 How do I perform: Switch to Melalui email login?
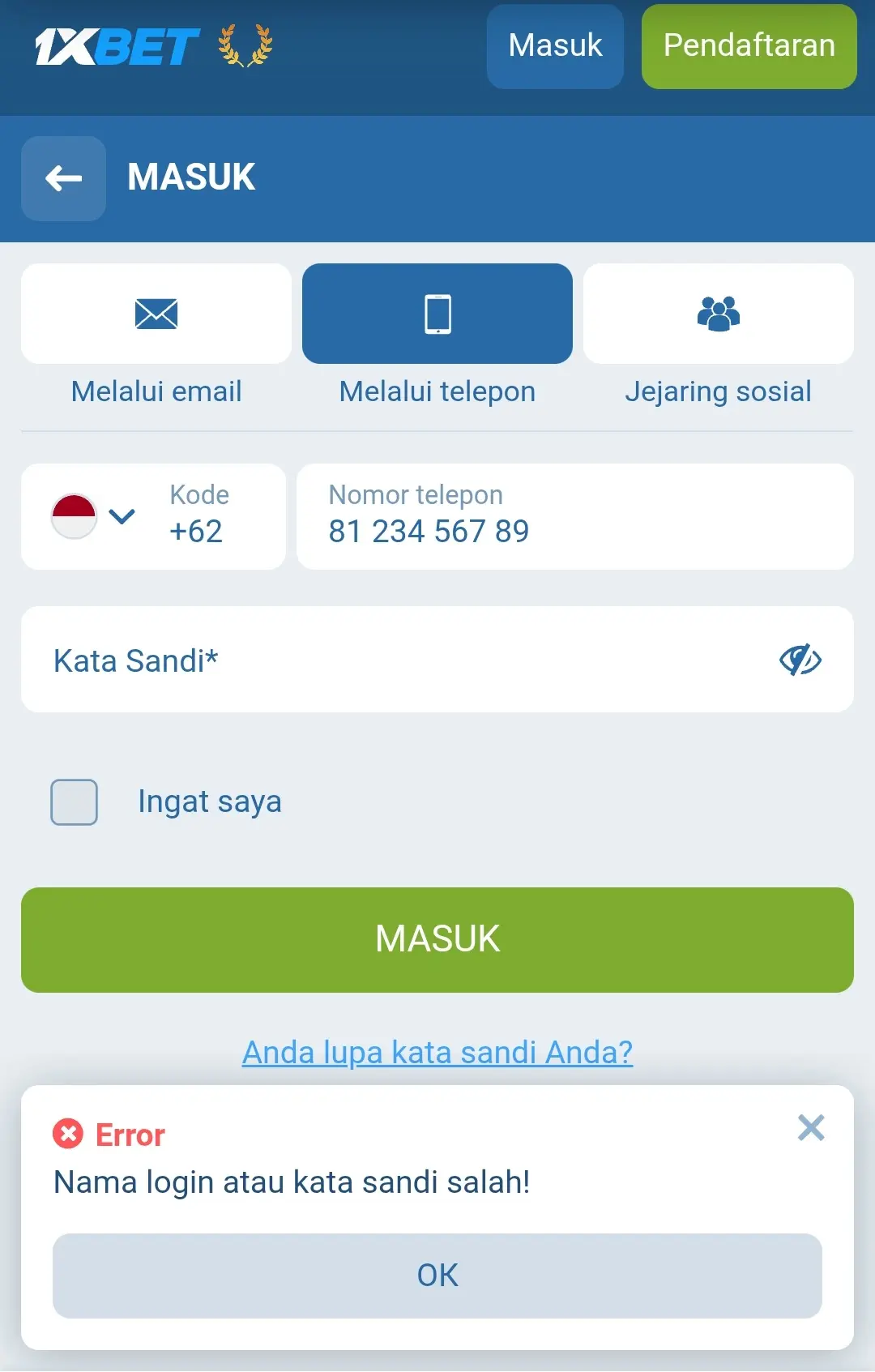pos(156,314)
